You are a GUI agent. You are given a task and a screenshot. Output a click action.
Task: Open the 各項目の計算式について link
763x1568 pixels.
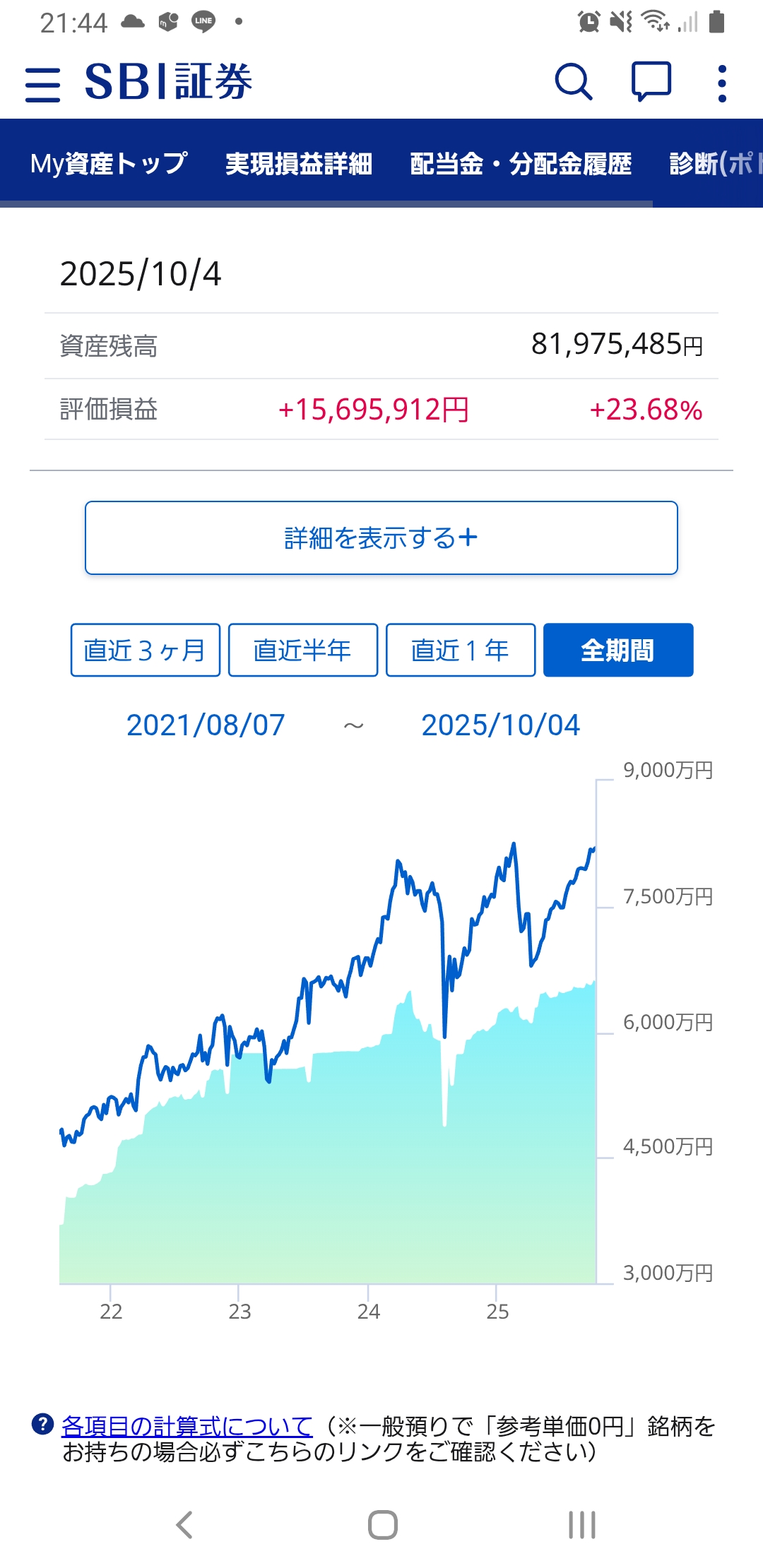(187, 1427)
